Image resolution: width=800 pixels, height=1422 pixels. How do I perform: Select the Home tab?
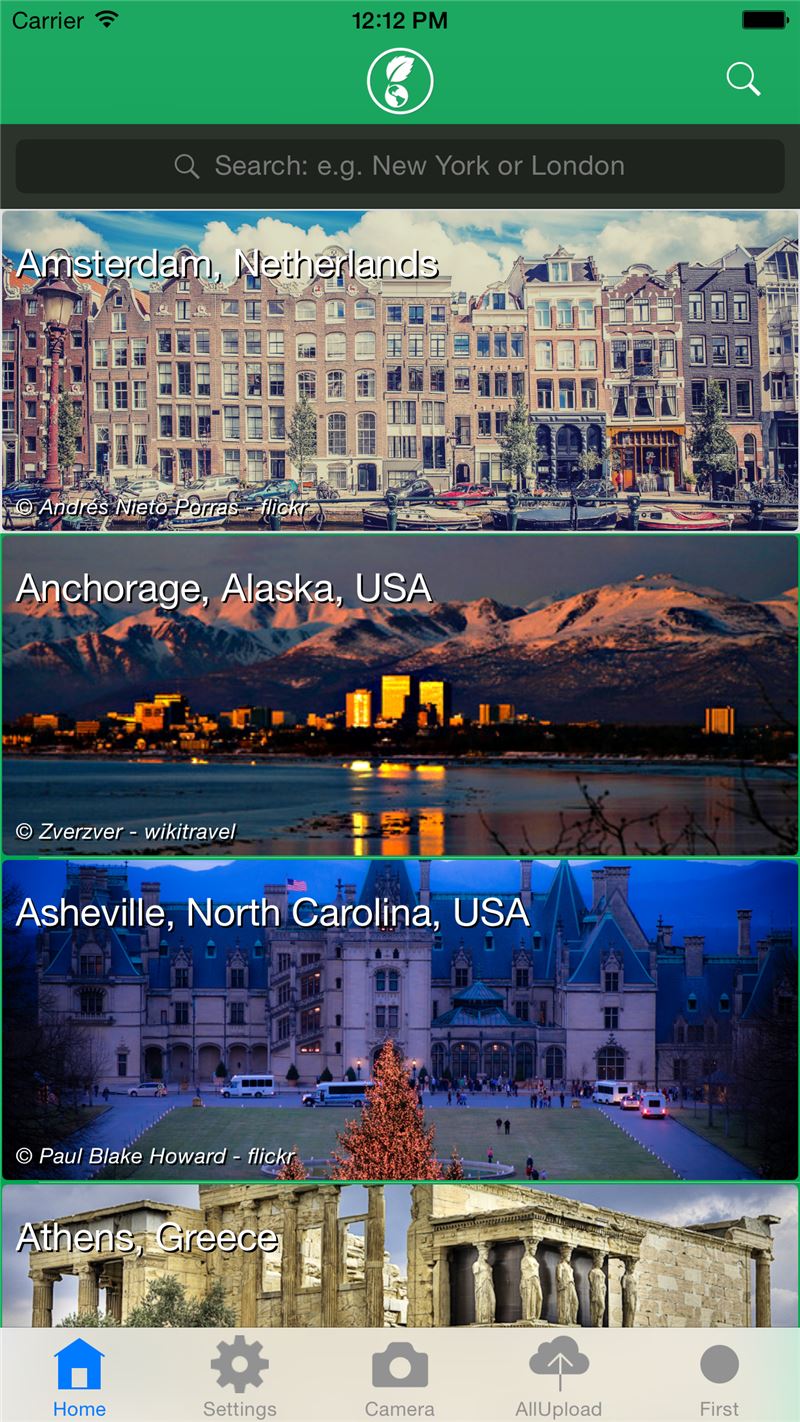click(80, 1378)
